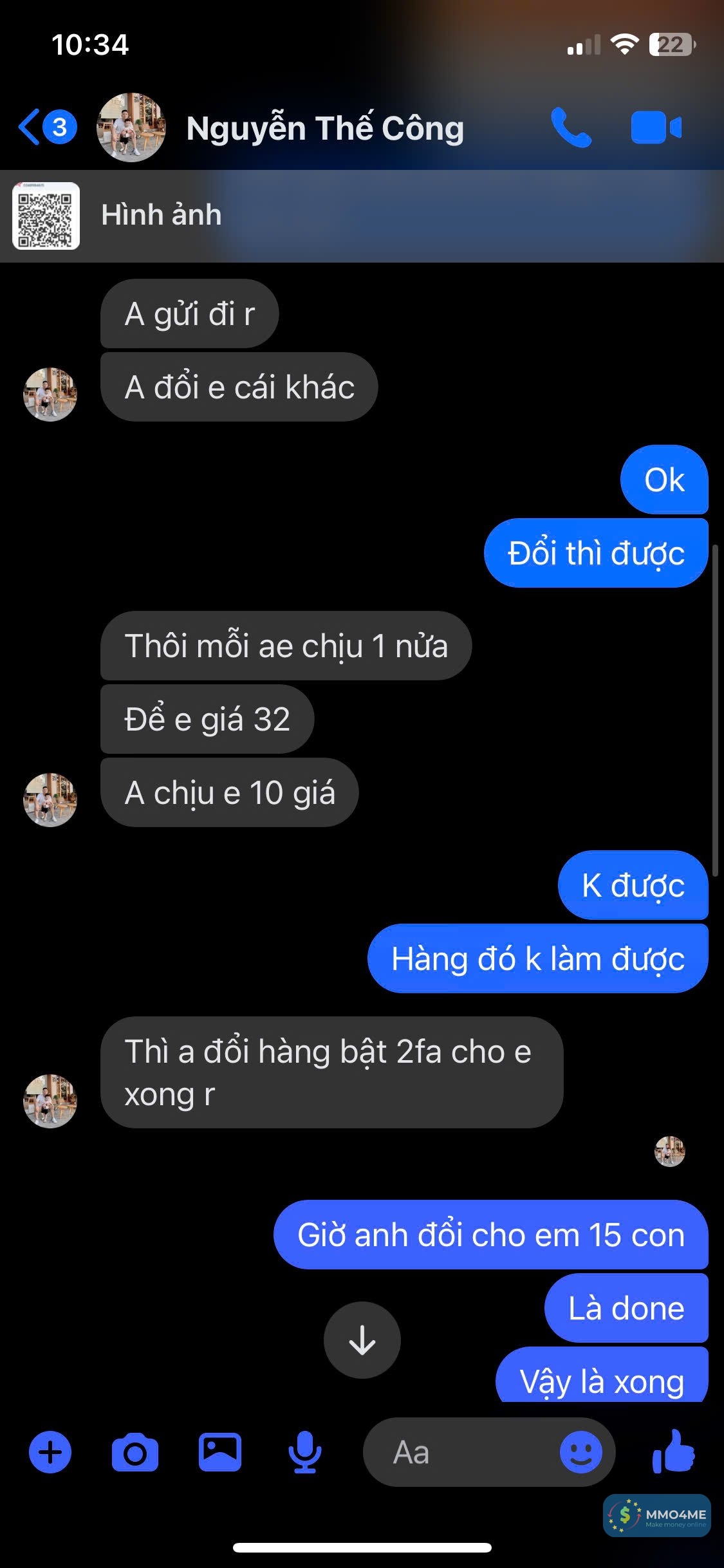Send a thumbs-up like
Image resolution: width=724 pixels, height=1568 pixels.
click(x=673, y=1452)
